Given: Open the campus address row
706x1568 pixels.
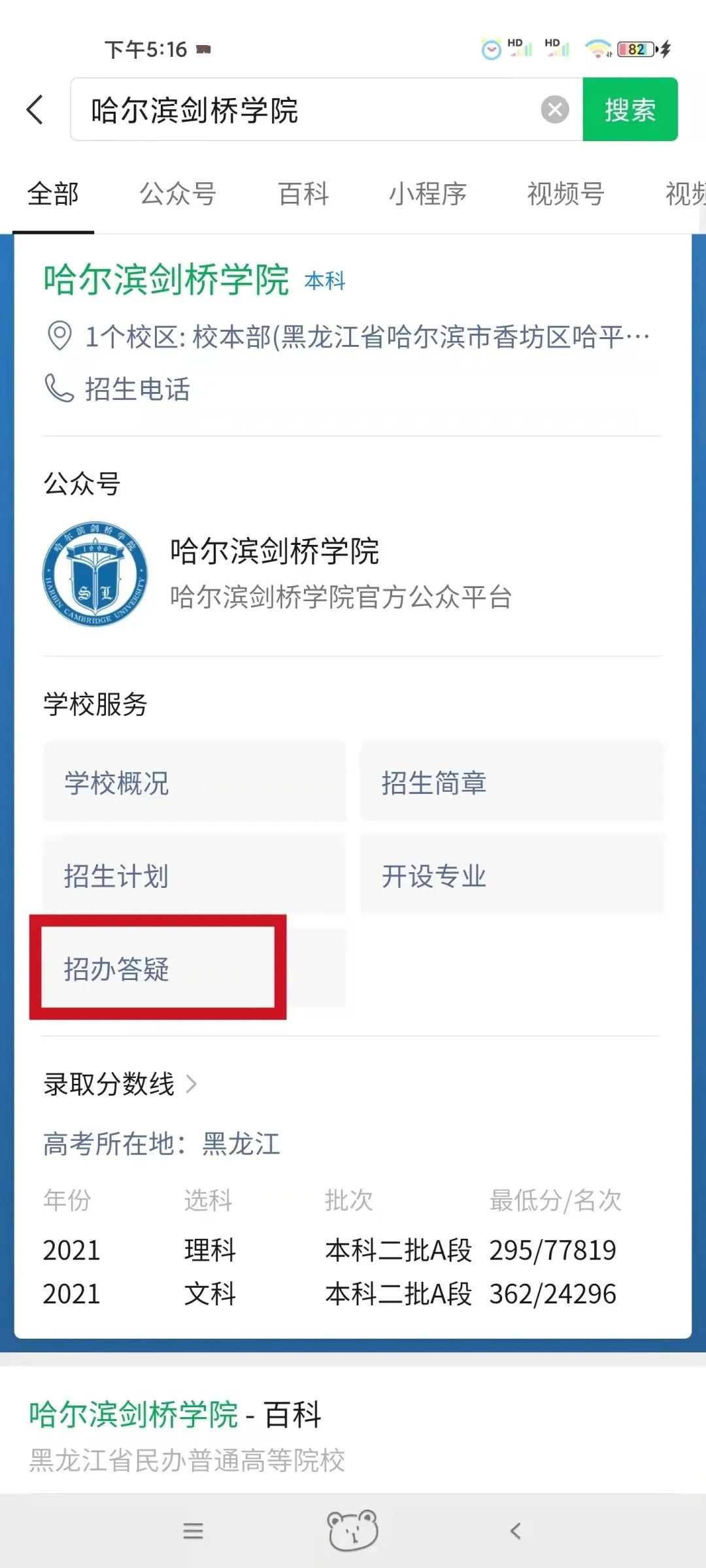Looking at the screenshot, I should (349, 337).
